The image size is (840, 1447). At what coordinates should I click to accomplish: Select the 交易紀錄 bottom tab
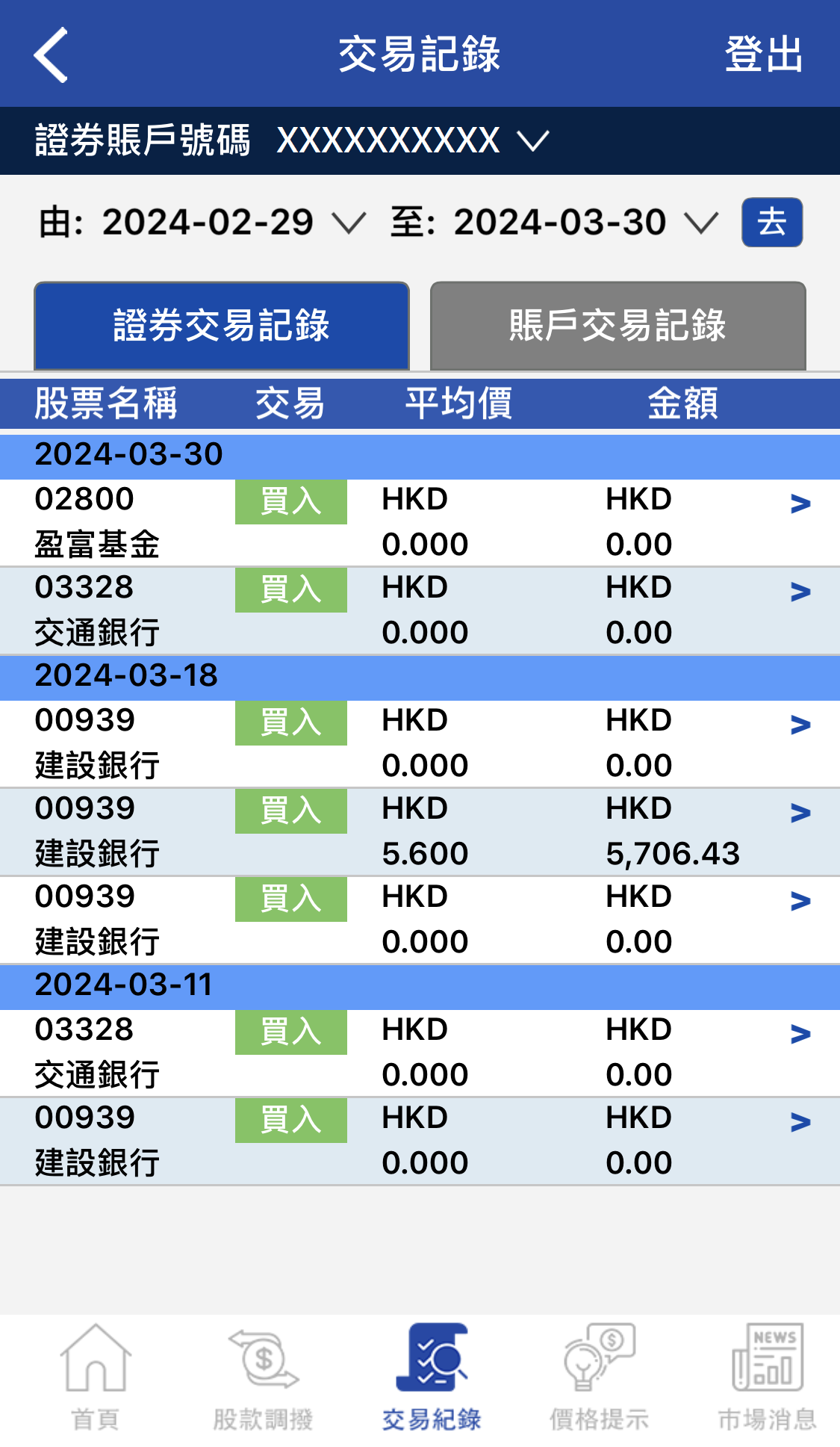tap(432, 1376)
